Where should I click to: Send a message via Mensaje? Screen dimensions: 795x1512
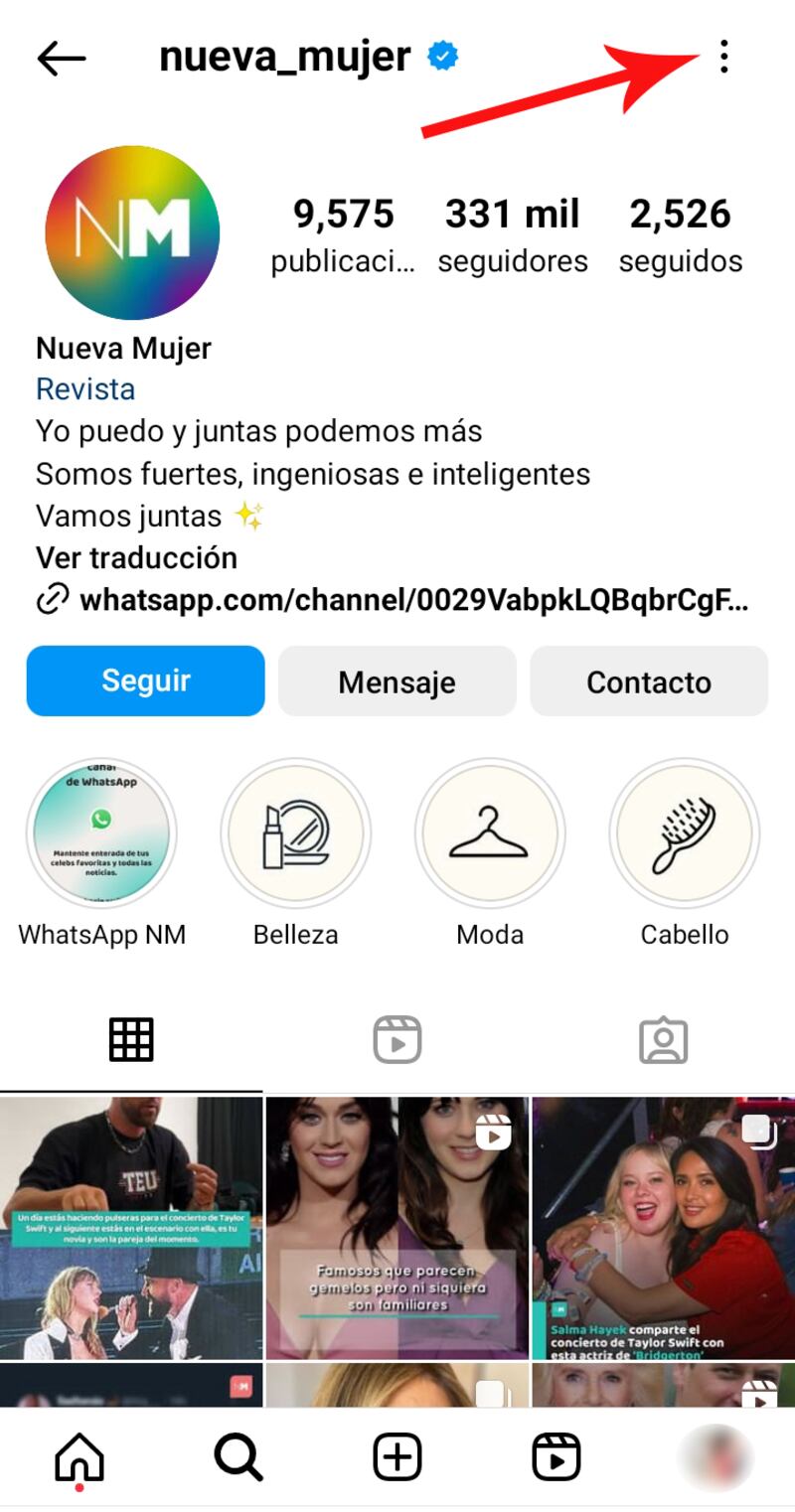point(397,681)
